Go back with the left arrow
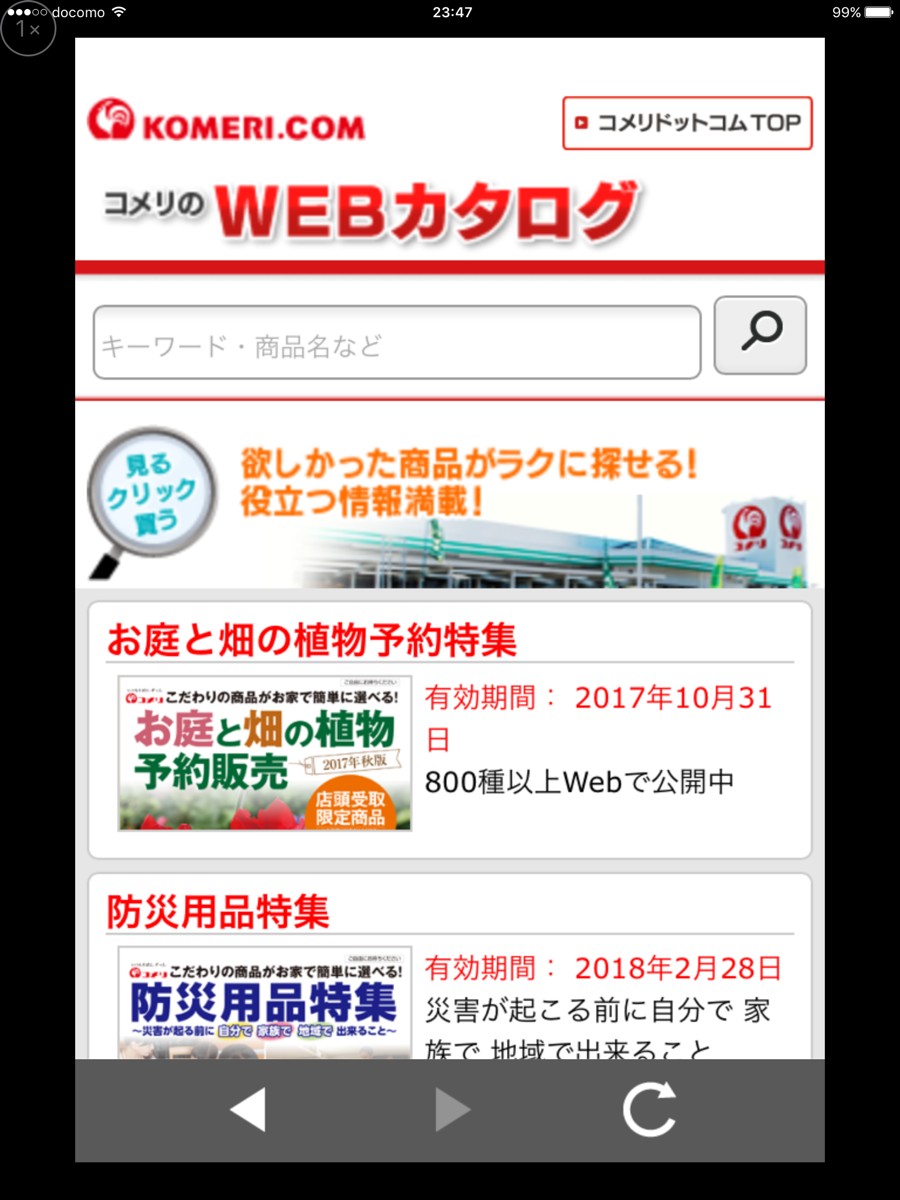Viewport: 900px width, 1200px height. [247, 1110]
